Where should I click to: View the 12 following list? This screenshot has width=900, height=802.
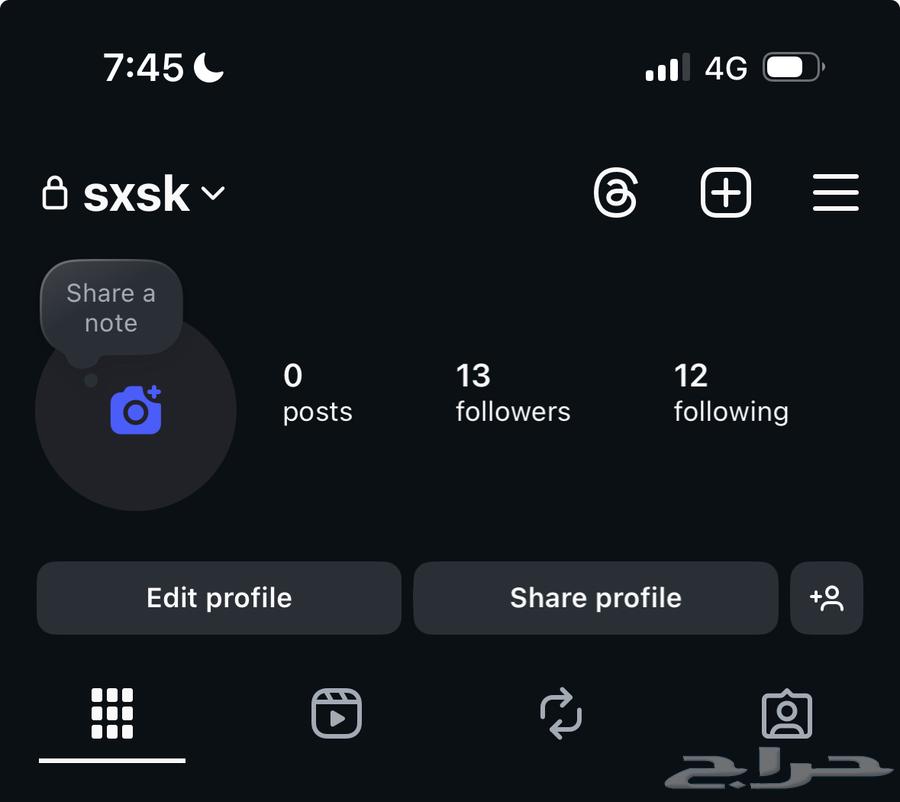(x=731, y=392)
